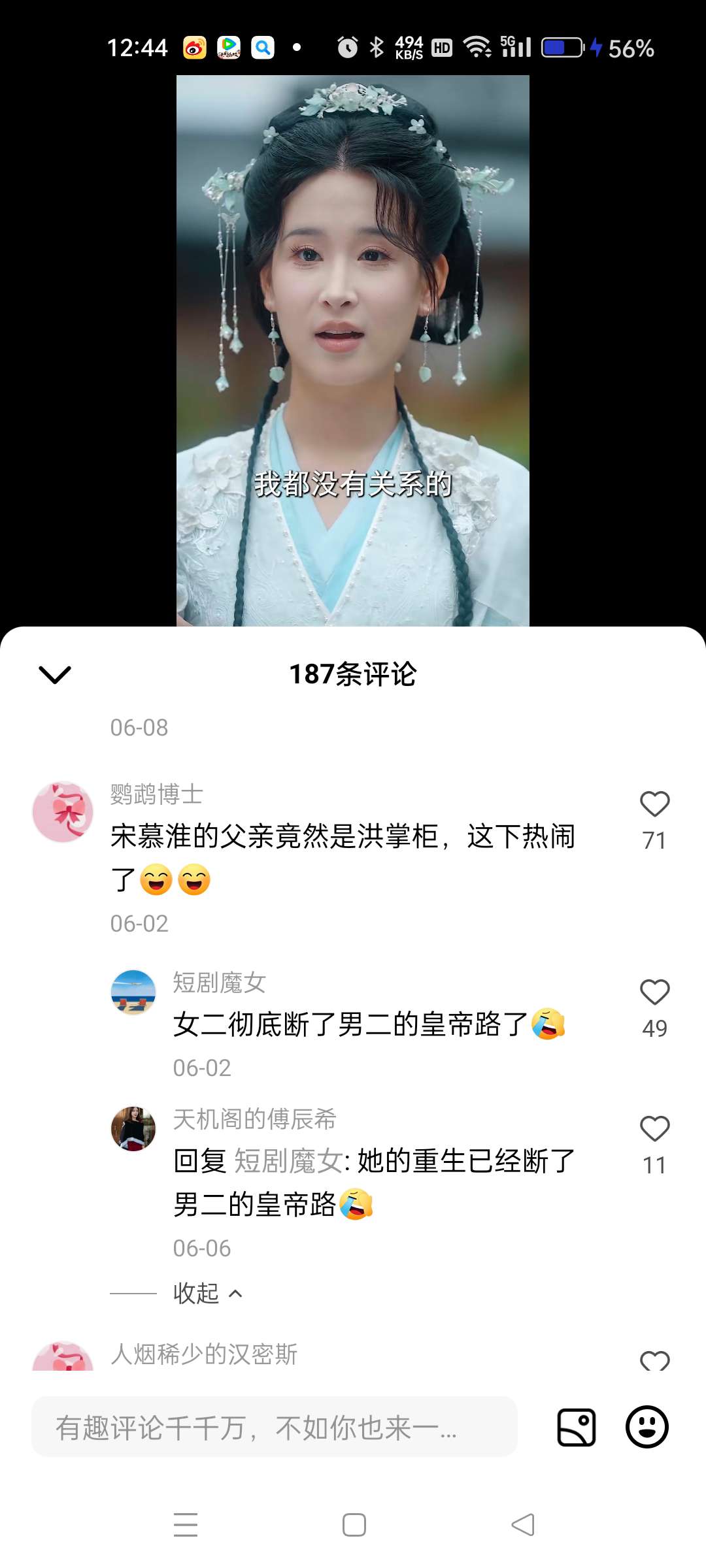Like 天机阁的傅辰希's reply
The image size is (706, 1568).
(654, 1129)
